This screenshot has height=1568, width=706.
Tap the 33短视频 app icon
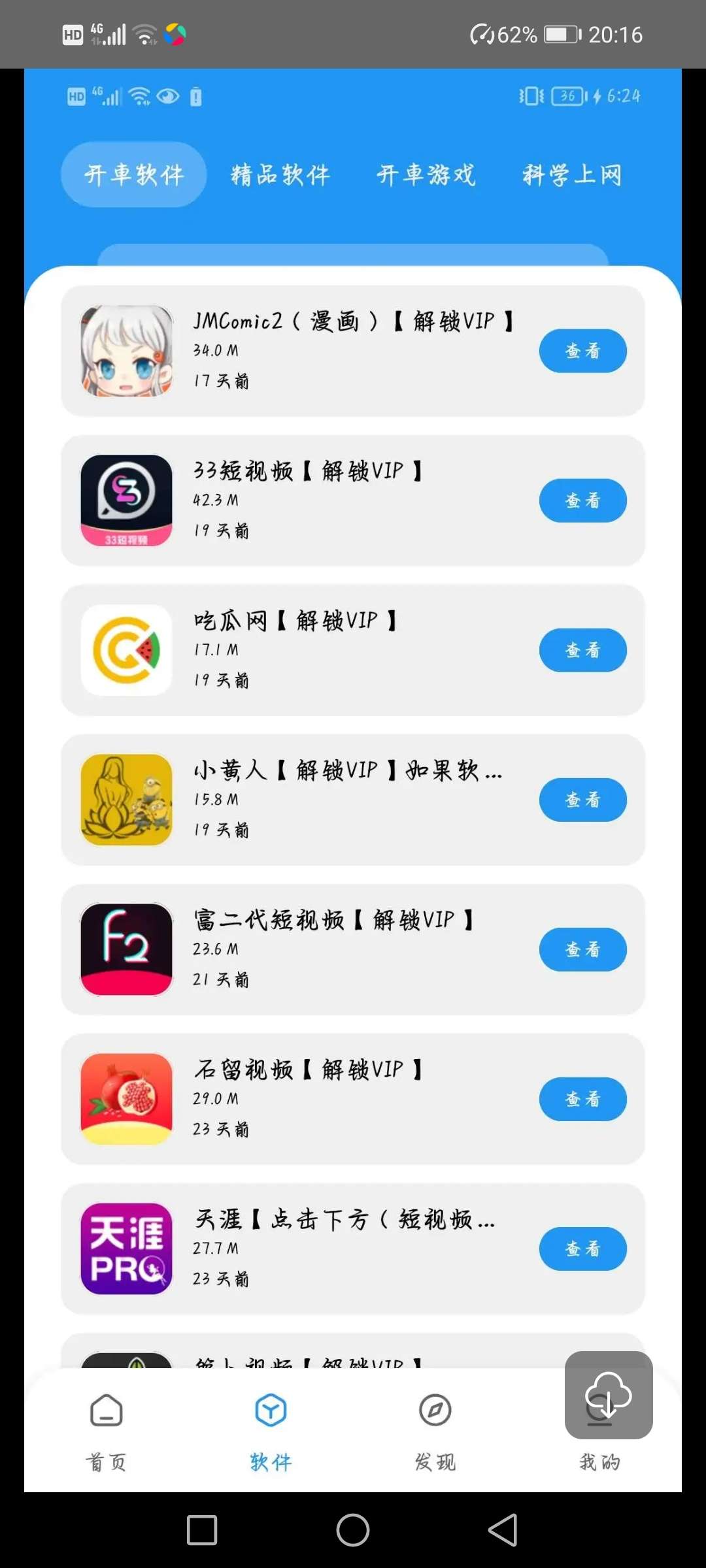(126, 500)
